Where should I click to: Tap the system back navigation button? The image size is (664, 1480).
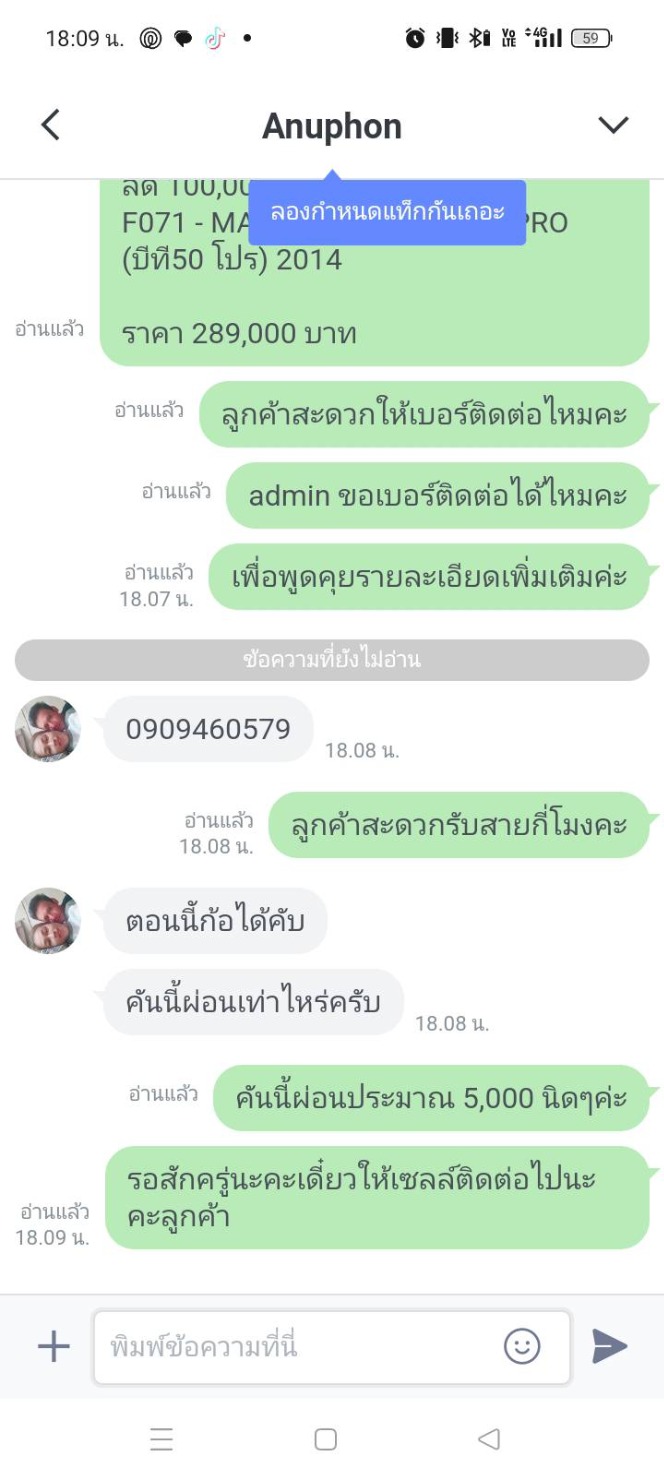click(488, 1439)
